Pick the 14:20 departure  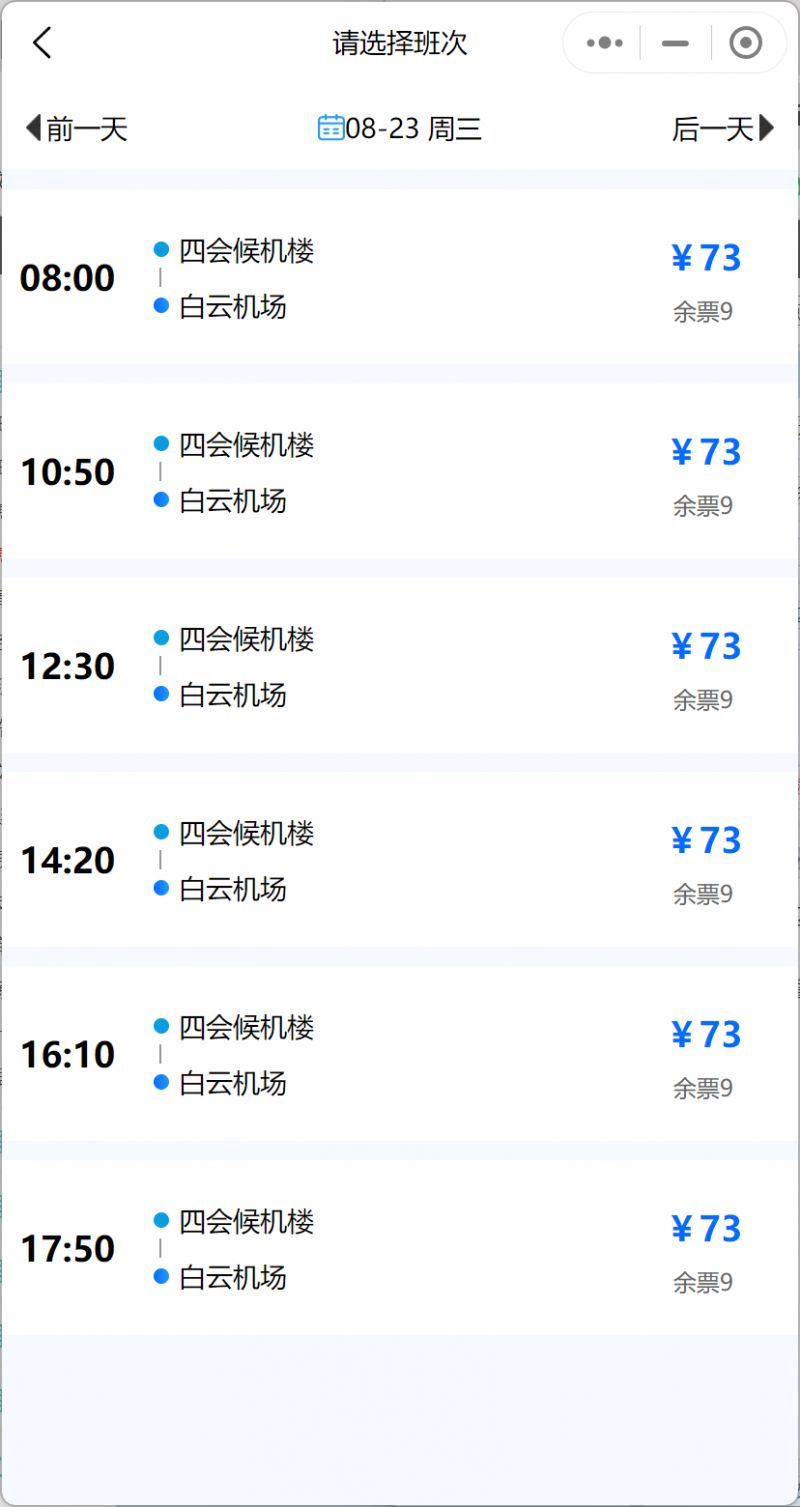[400, 859]
